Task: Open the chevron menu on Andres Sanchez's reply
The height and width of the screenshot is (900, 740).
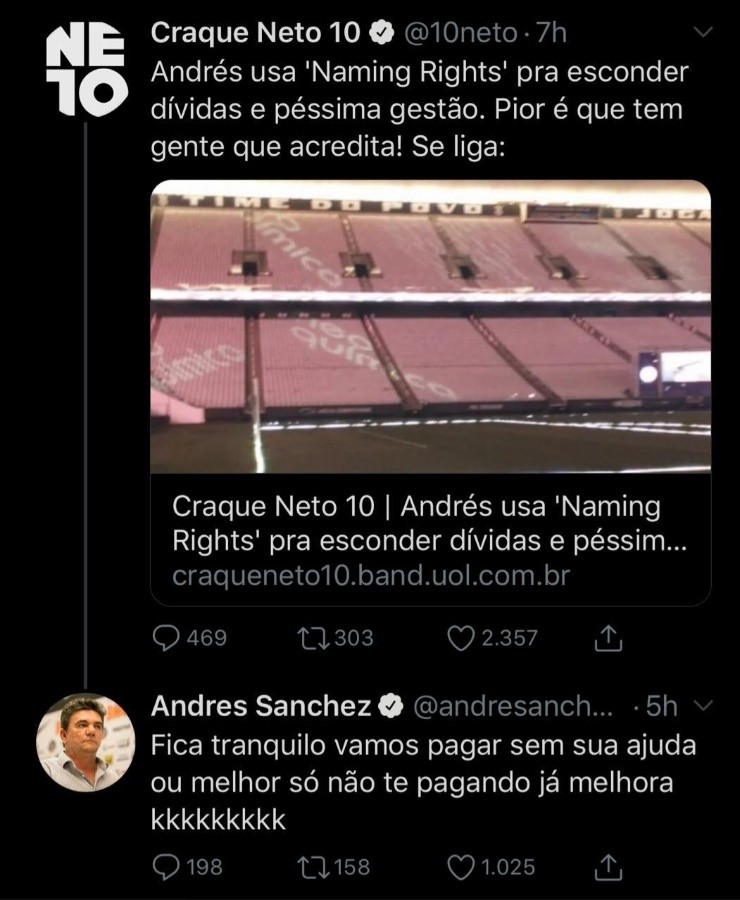Action: [x=702, y=707]
